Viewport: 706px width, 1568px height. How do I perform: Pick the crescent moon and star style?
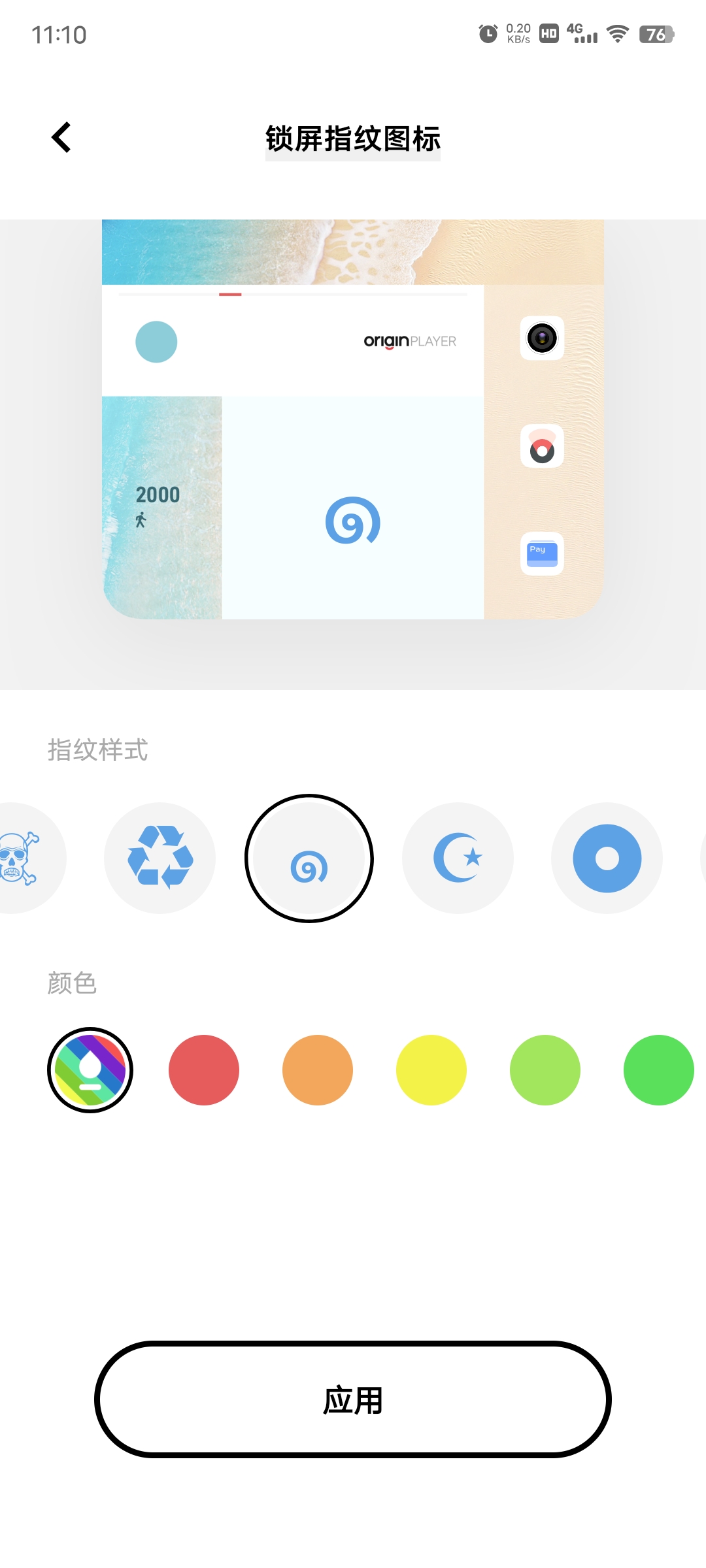pos(458,858)
